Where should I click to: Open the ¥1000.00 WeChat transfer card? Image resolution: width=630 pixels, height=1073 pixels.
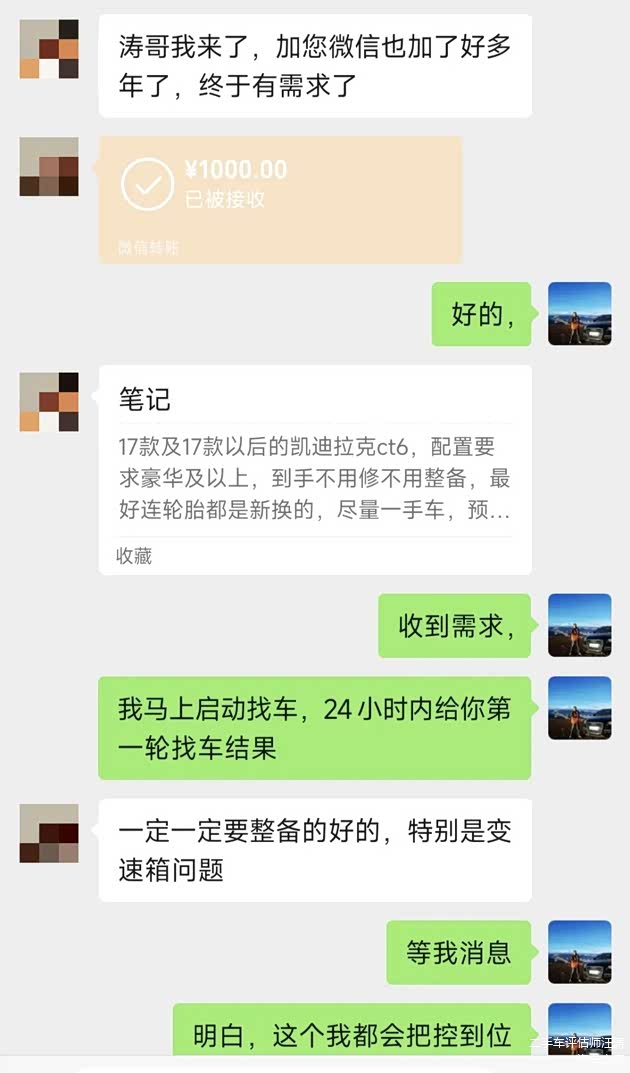tap(280, 199)
